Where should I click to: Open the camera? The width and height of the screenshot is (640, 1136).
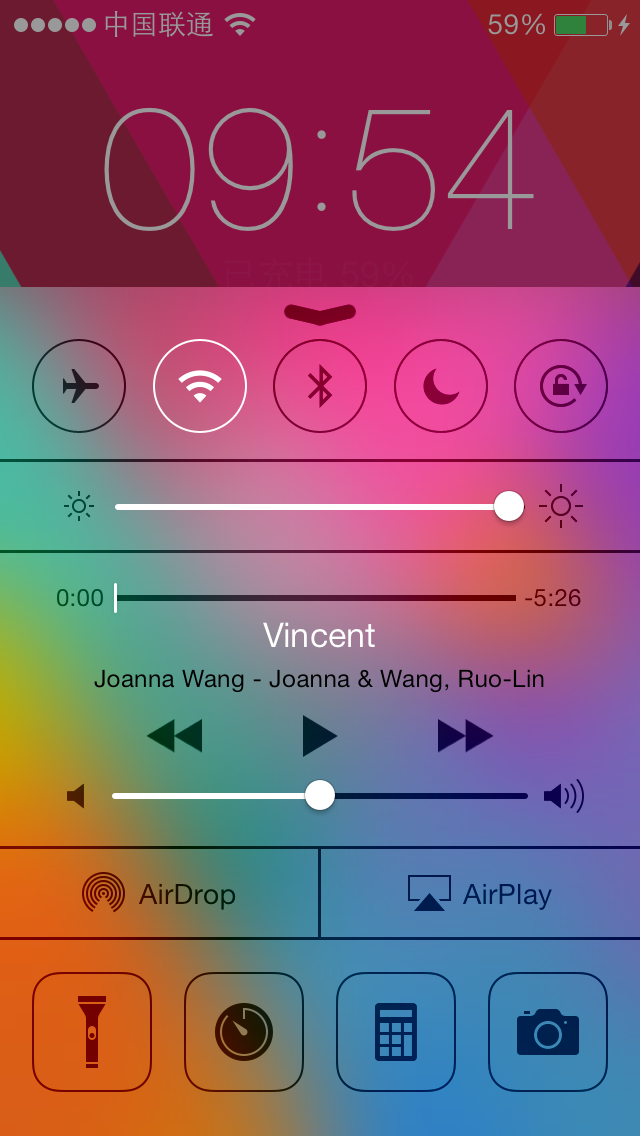(x=548, y=1031)
